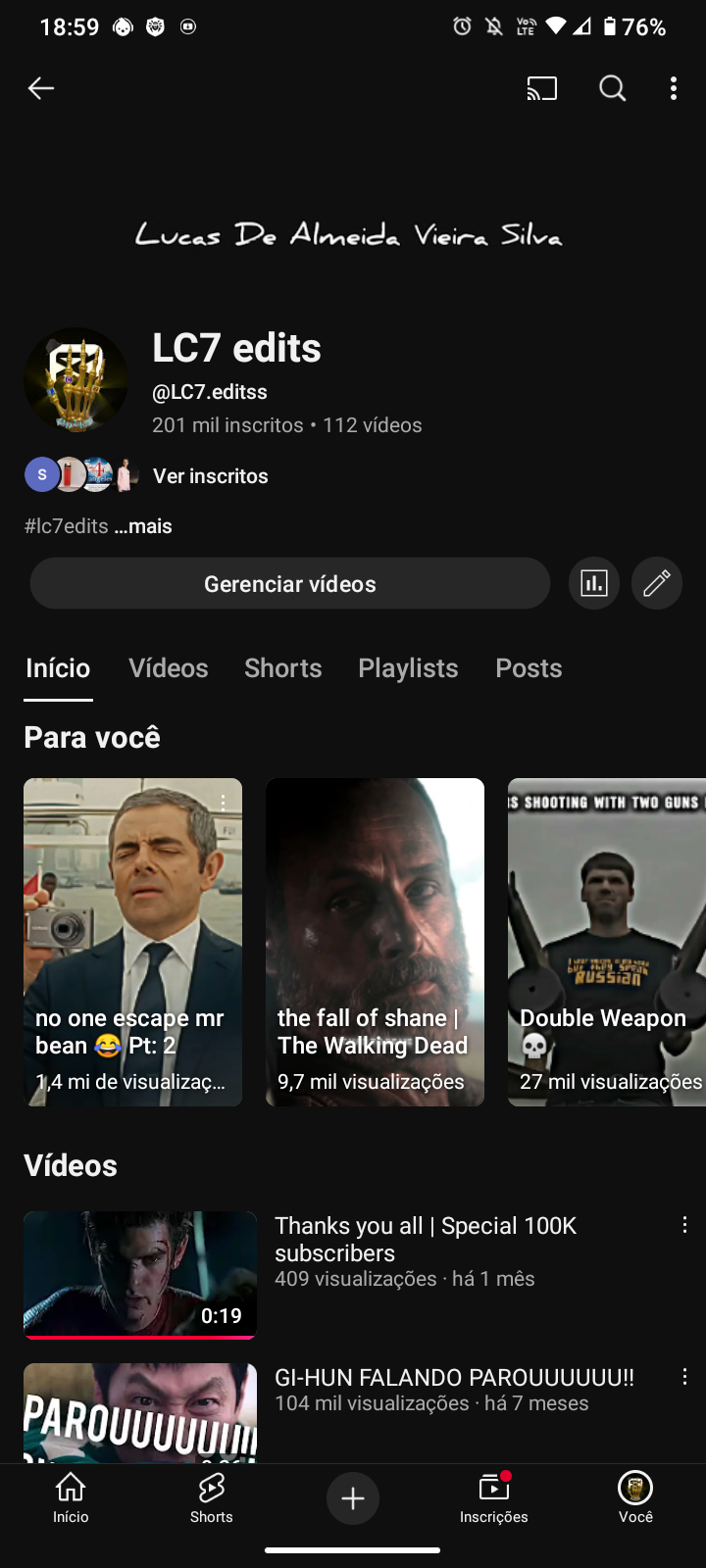The width and height of the screenshot is (706, 1568).
Task: Open the Double Weapon short
Action: tap(606, 941)
